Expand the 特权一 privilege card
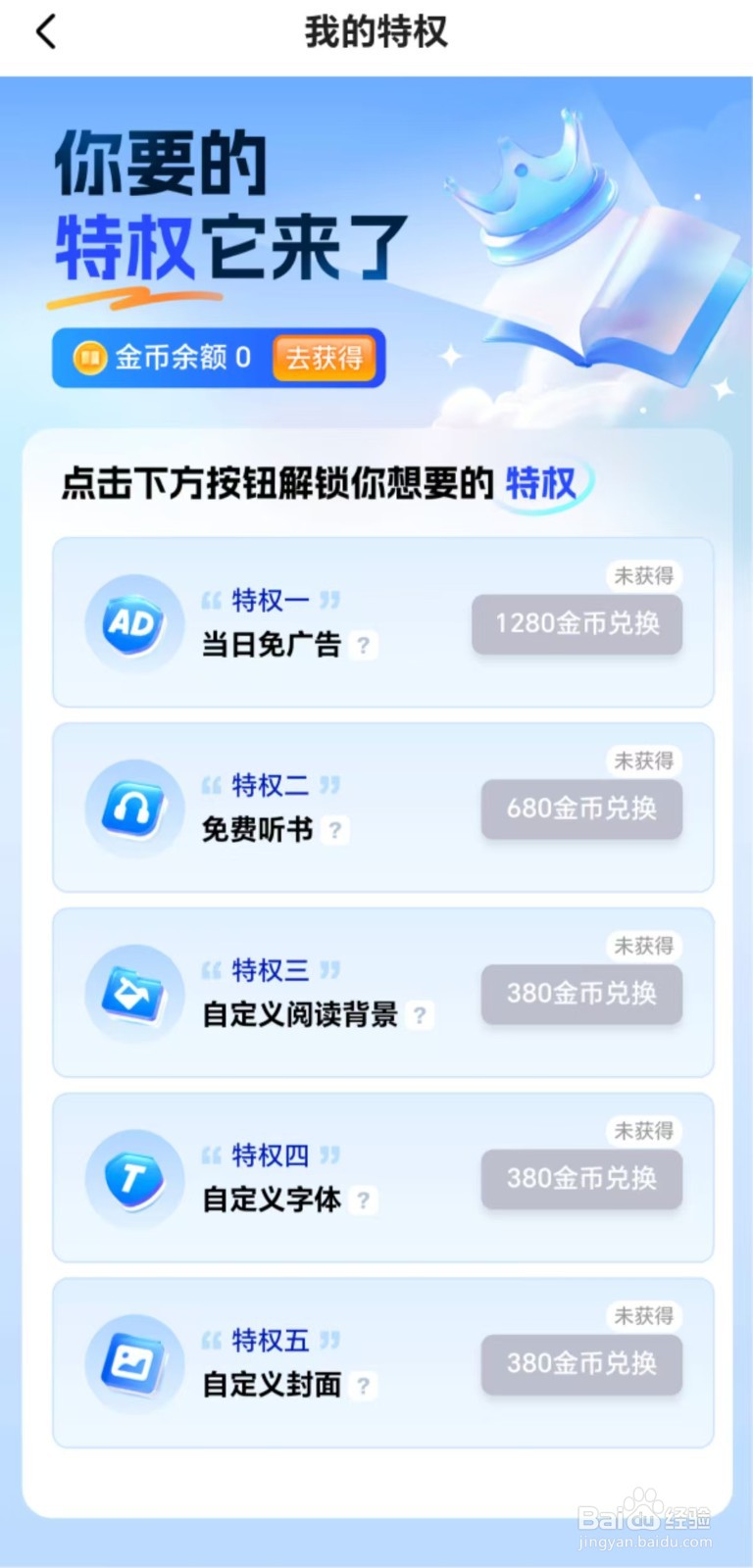The height and width of the screenshot is (1568, 753). (382, 622)
